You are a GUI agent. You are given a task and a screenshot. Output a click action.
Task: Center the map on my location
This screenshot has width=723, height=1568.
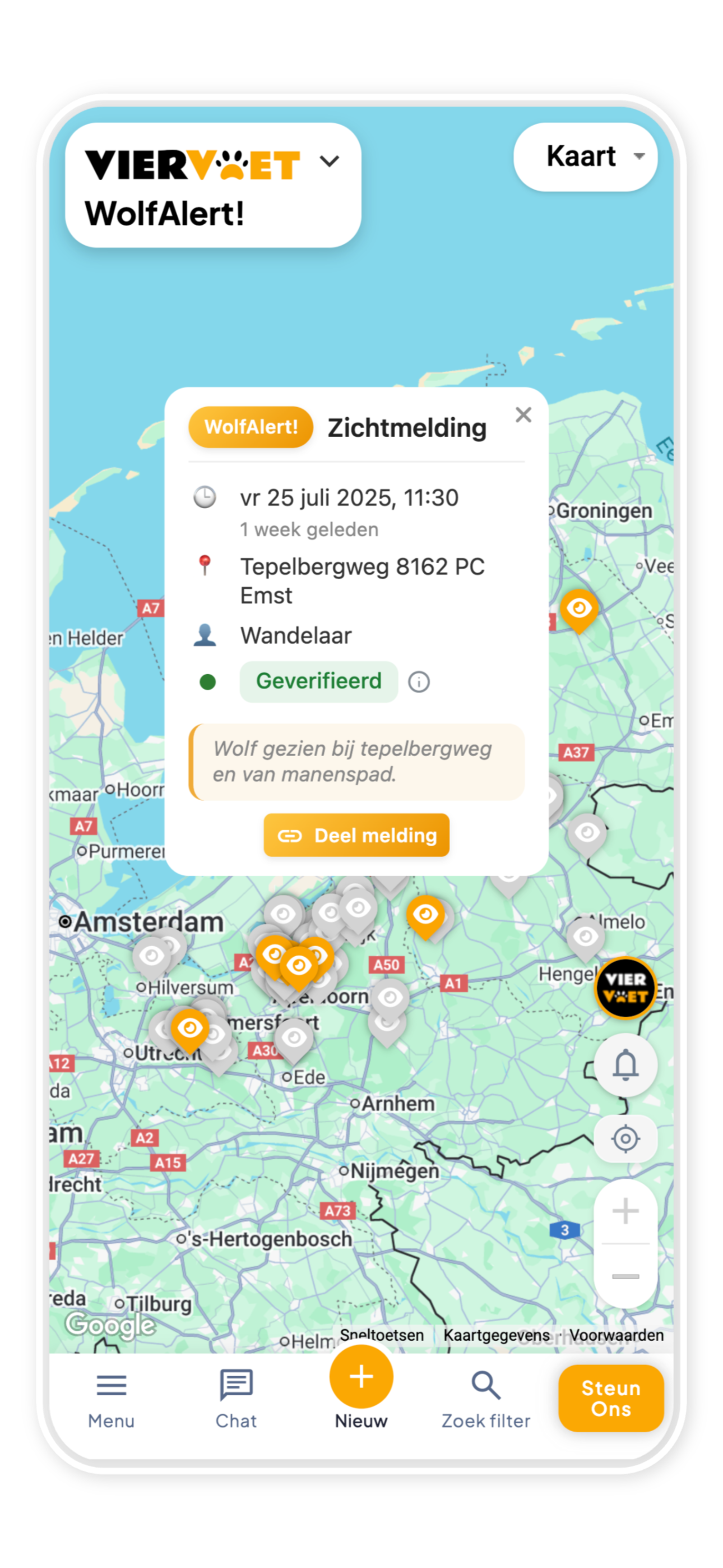(625, 1138)
